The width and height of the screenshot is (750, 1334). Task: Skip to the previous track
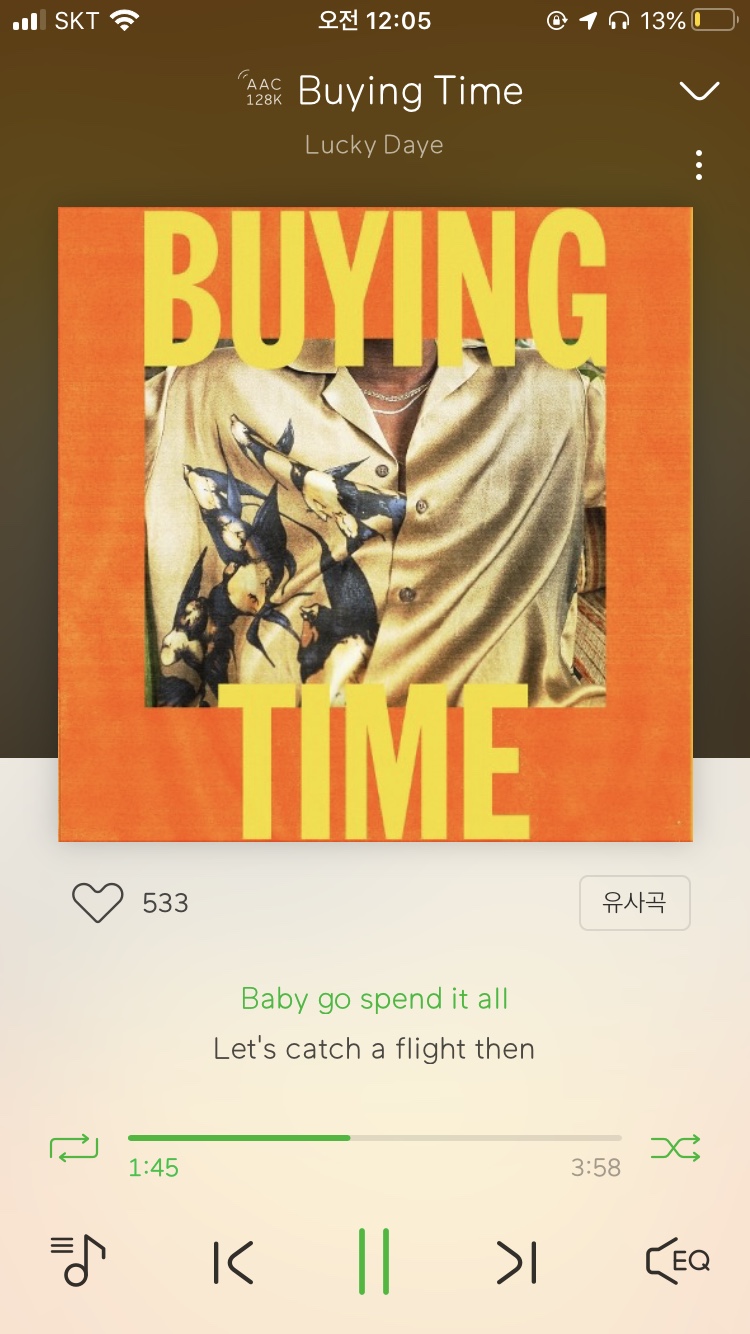[x=233, y=1262]
